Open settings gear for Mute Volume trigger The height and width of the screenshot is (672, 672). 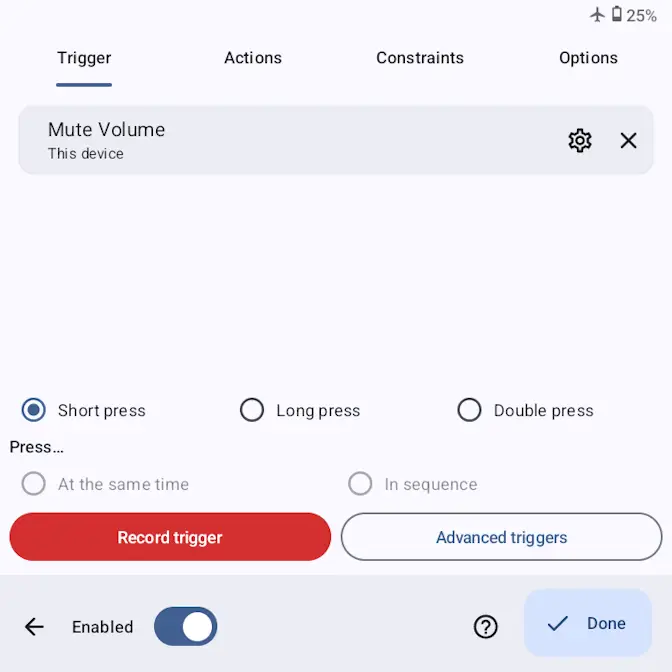pos(580,141)
